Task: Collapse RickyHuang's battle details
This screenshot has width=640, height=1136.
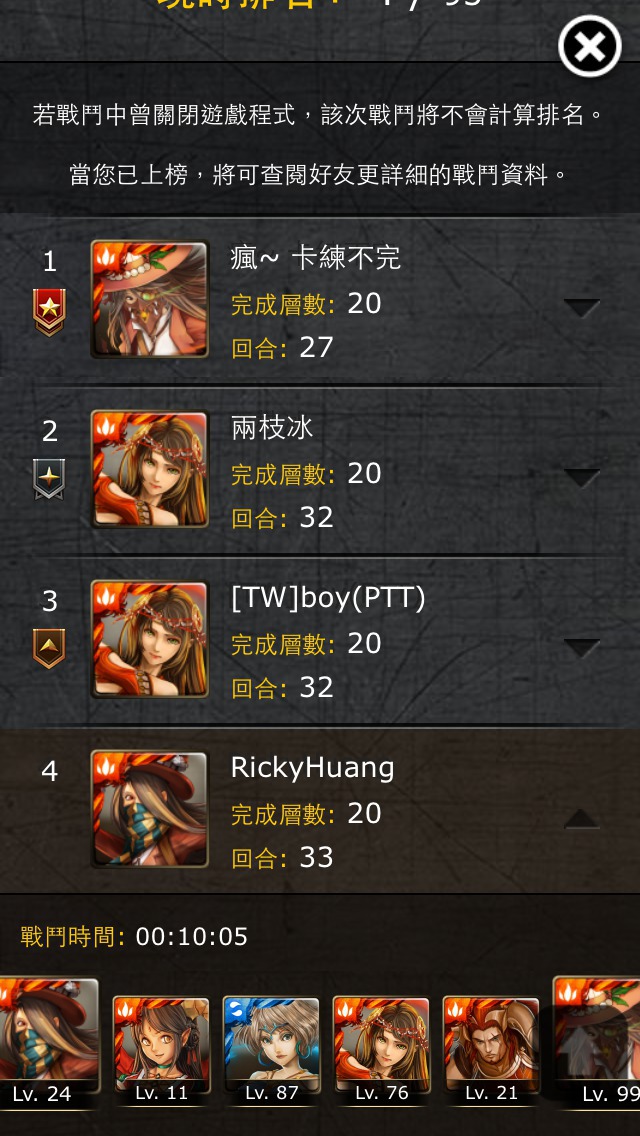Action: pos(581,818)
